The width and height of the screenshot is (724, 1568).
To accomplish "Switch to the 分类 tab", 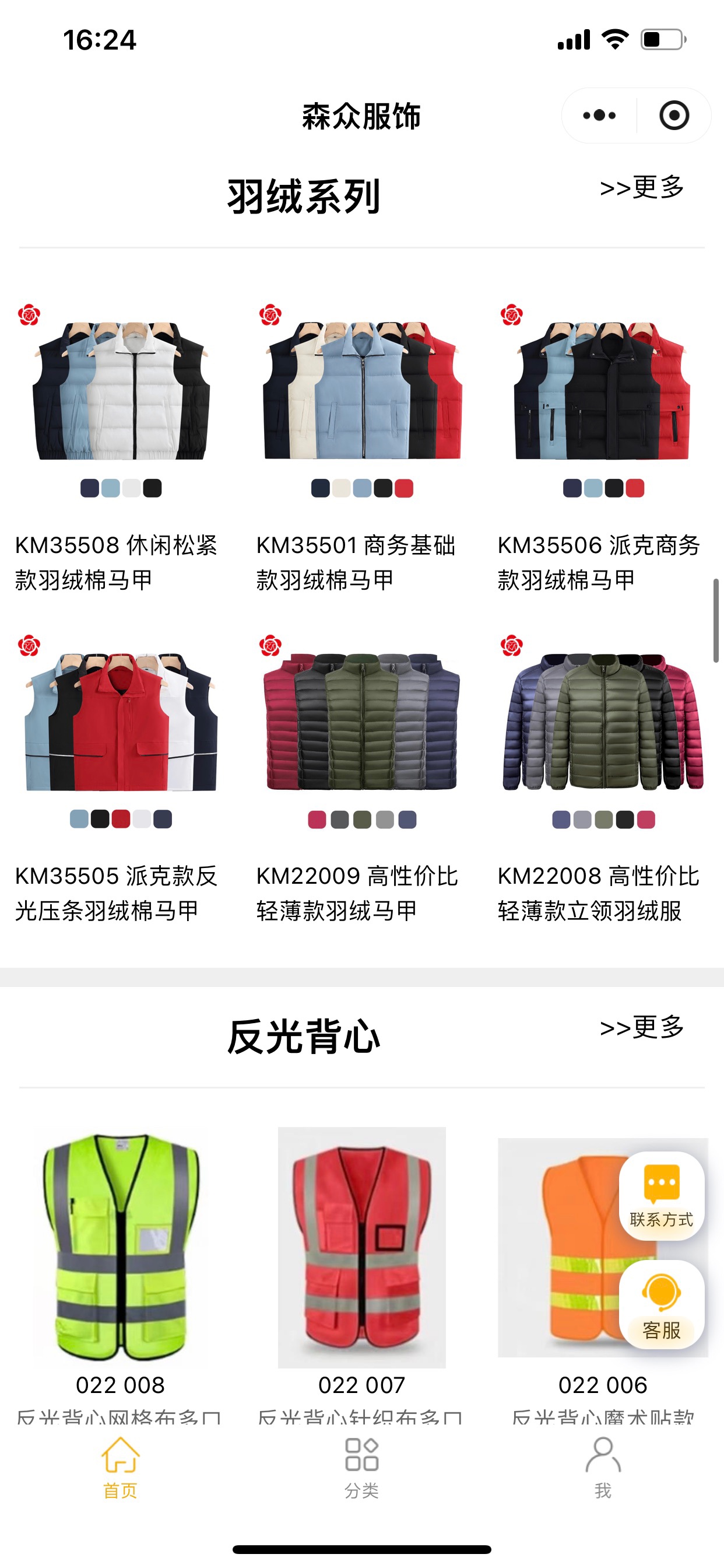I will pos(361,1468).
